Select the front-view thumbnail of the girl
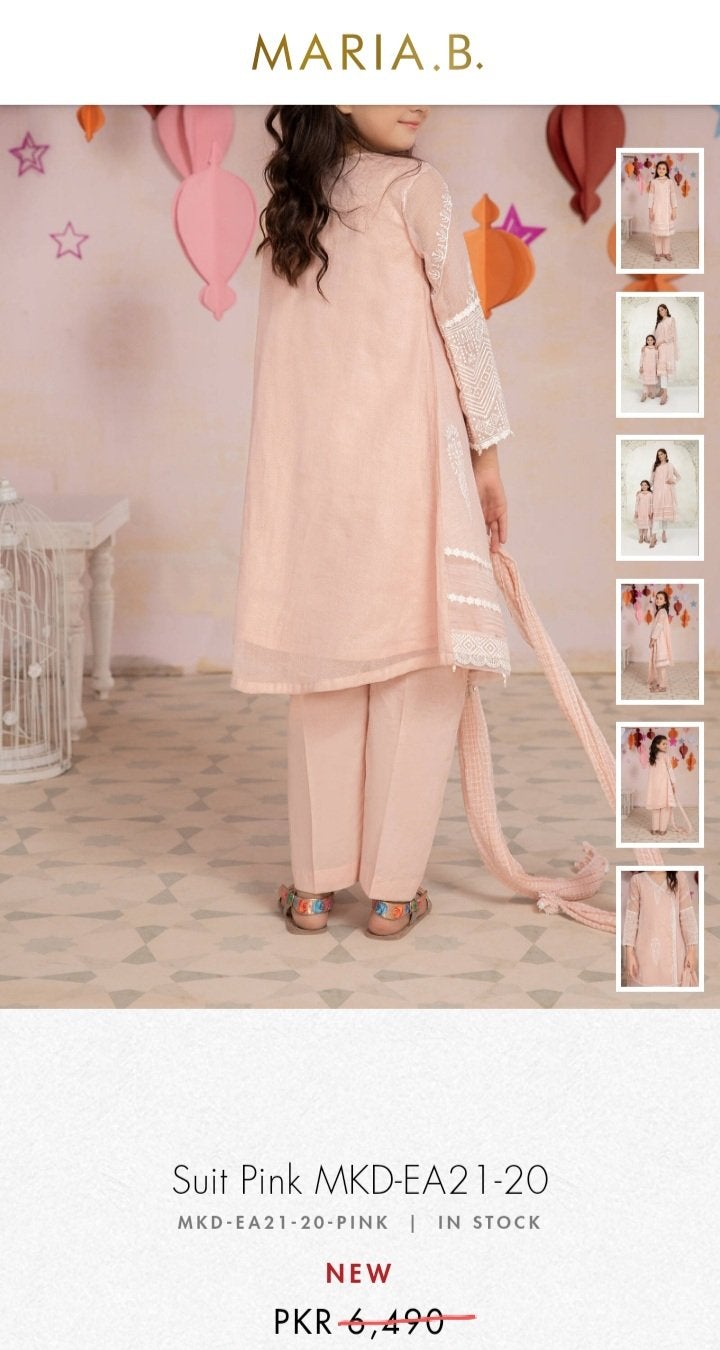Image resolution: width=720 pixels, height=1350 pixels. click(659, 211)
